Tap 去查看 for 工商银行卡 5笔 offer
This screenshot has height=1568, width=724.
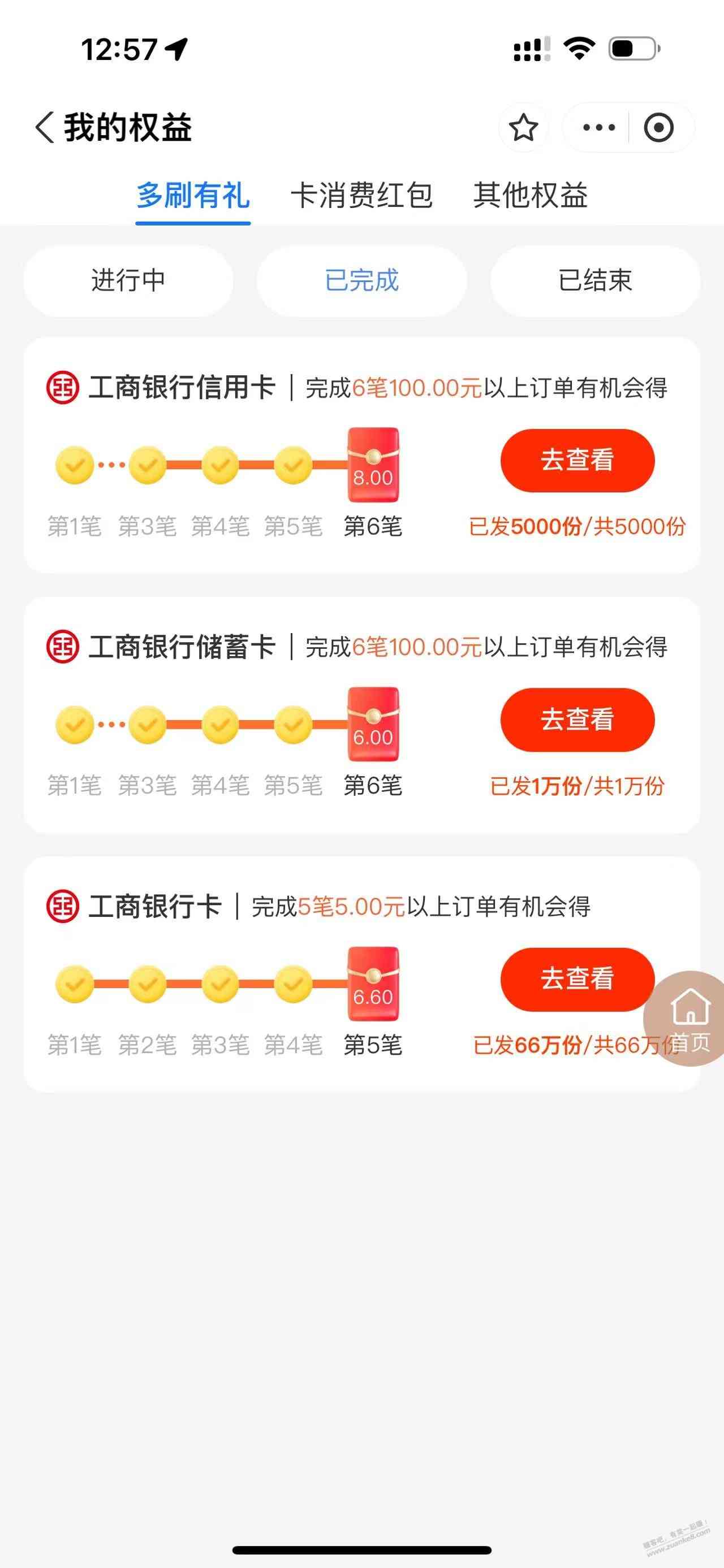578,979
